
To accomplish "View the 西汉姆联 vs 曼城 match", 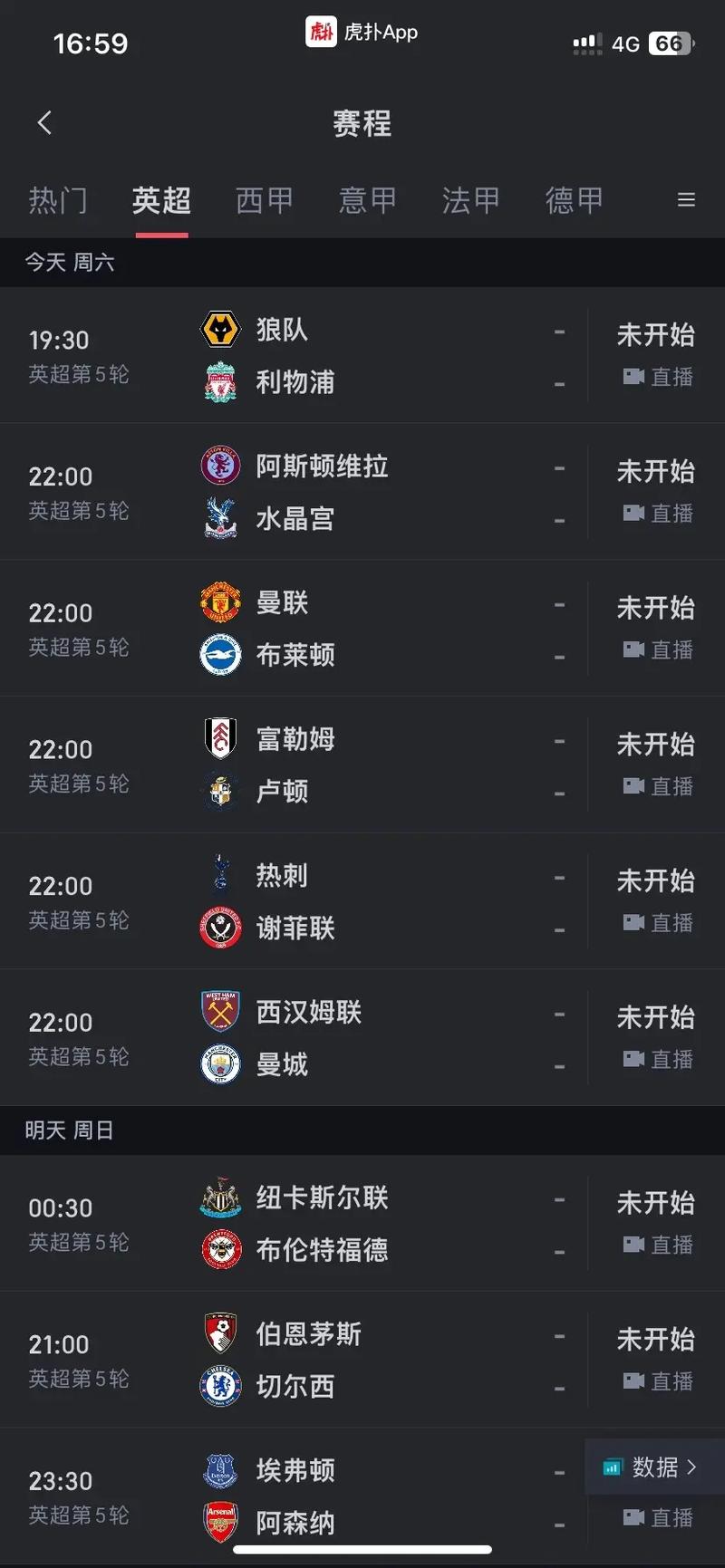I will [x=362, y=1038].
